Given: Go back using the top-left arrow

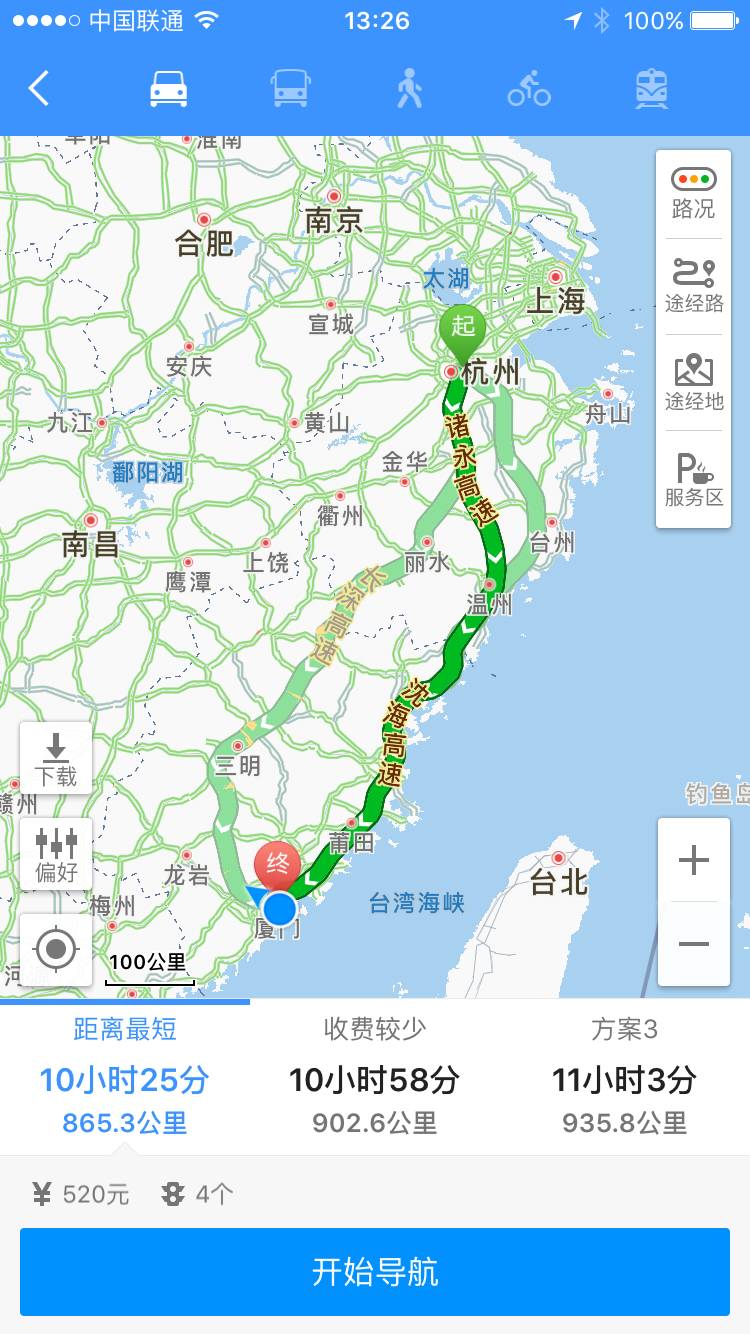Looking at the screenshot, I should click(x=39, y=89).
